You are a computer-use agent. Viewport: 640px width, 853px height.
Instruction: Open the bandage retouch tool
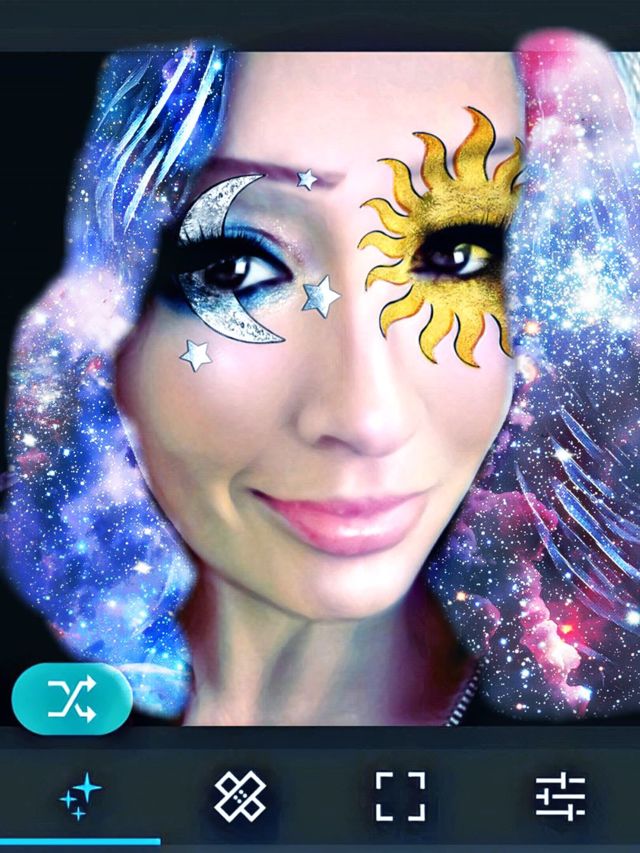[240, 796]
